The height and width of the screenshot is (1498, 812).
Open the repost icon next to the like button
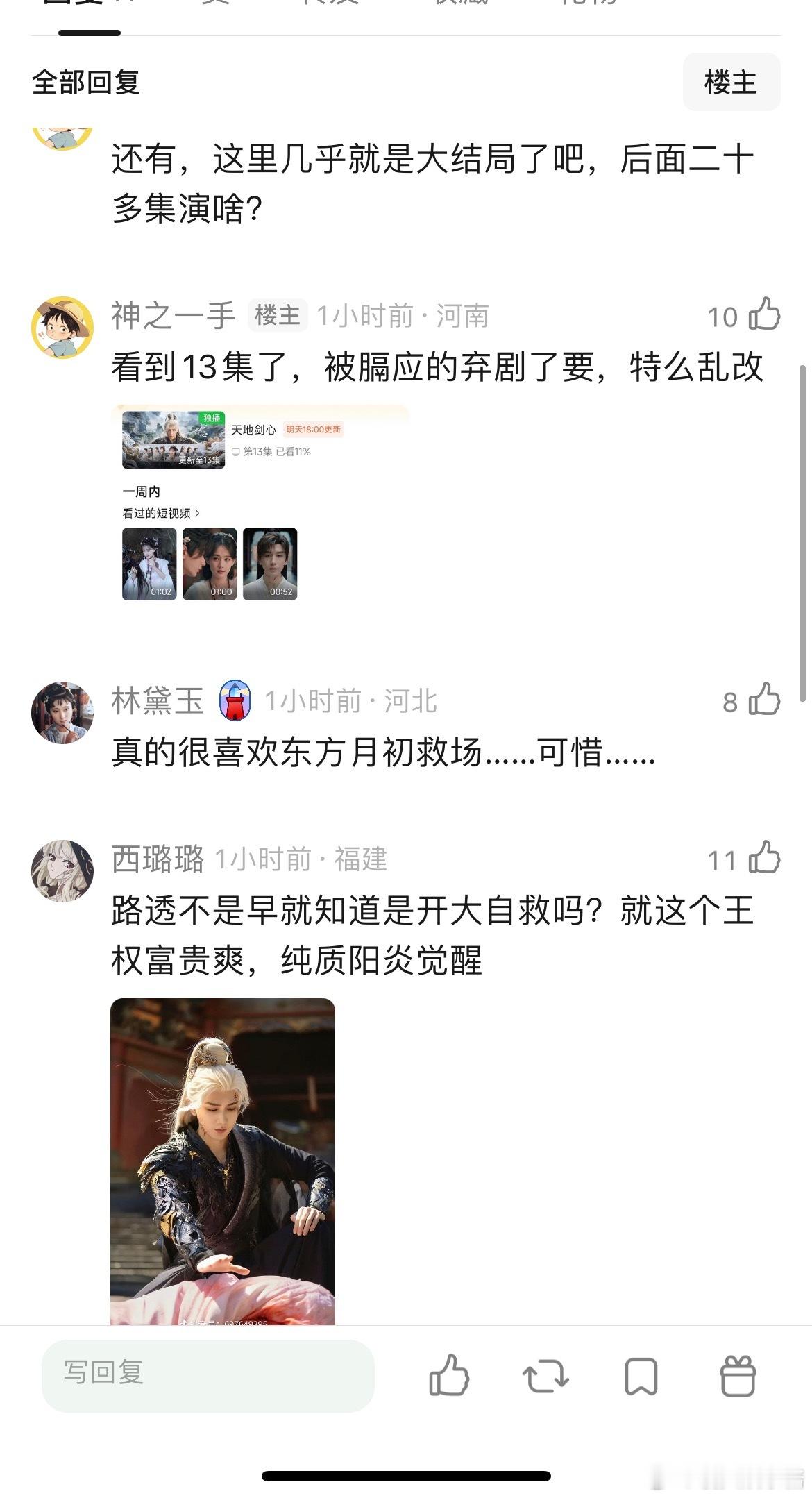[545, 1377]
